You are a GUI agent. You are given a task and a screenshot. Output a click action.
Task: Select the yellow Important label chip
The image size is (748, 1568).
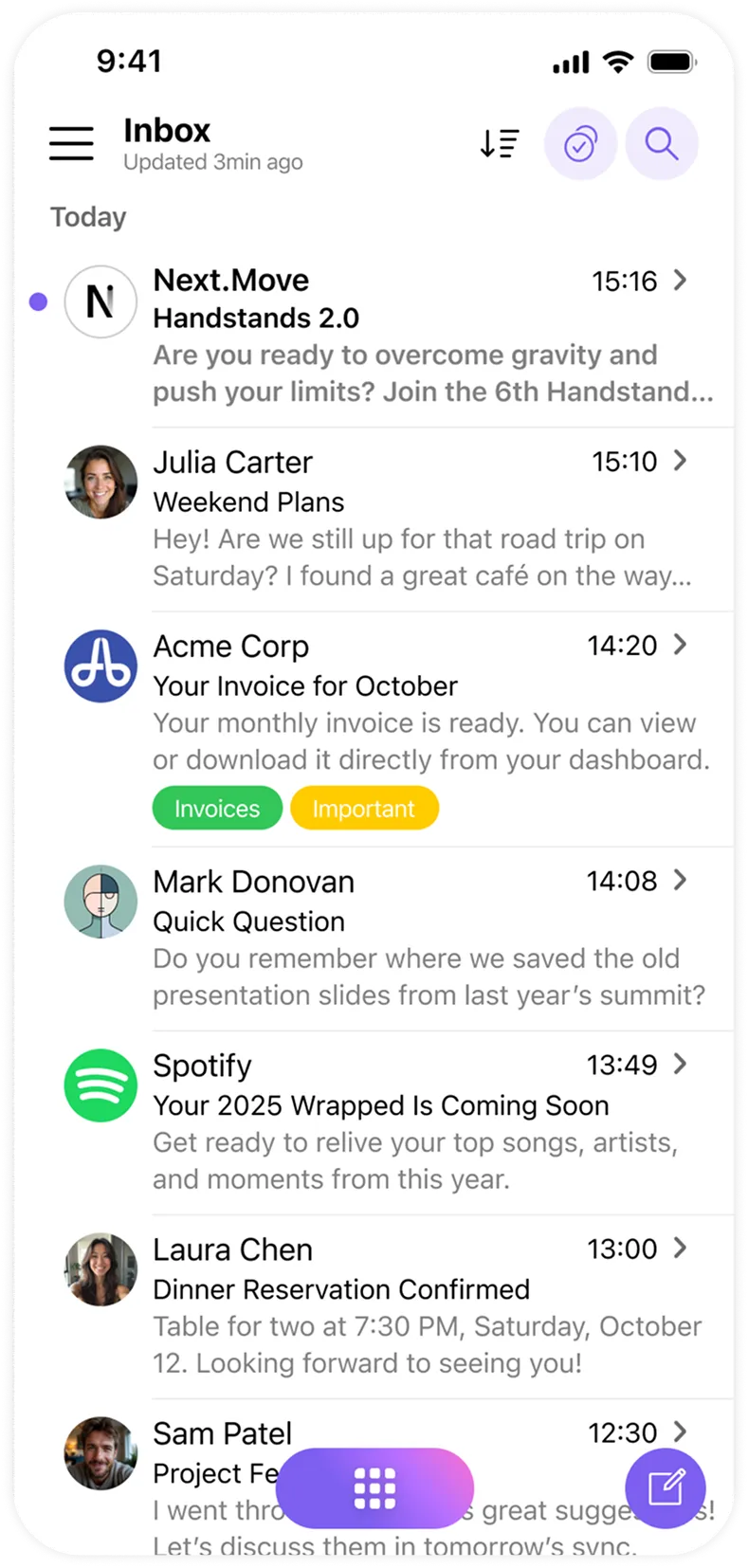[x=364, y=809]
